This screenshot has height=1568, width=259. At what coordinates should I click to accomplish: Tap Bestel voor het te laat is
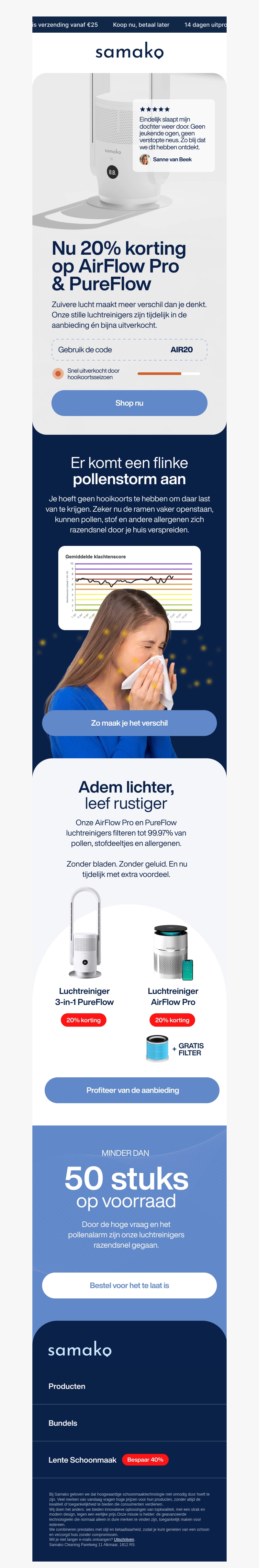point(129,1285)
